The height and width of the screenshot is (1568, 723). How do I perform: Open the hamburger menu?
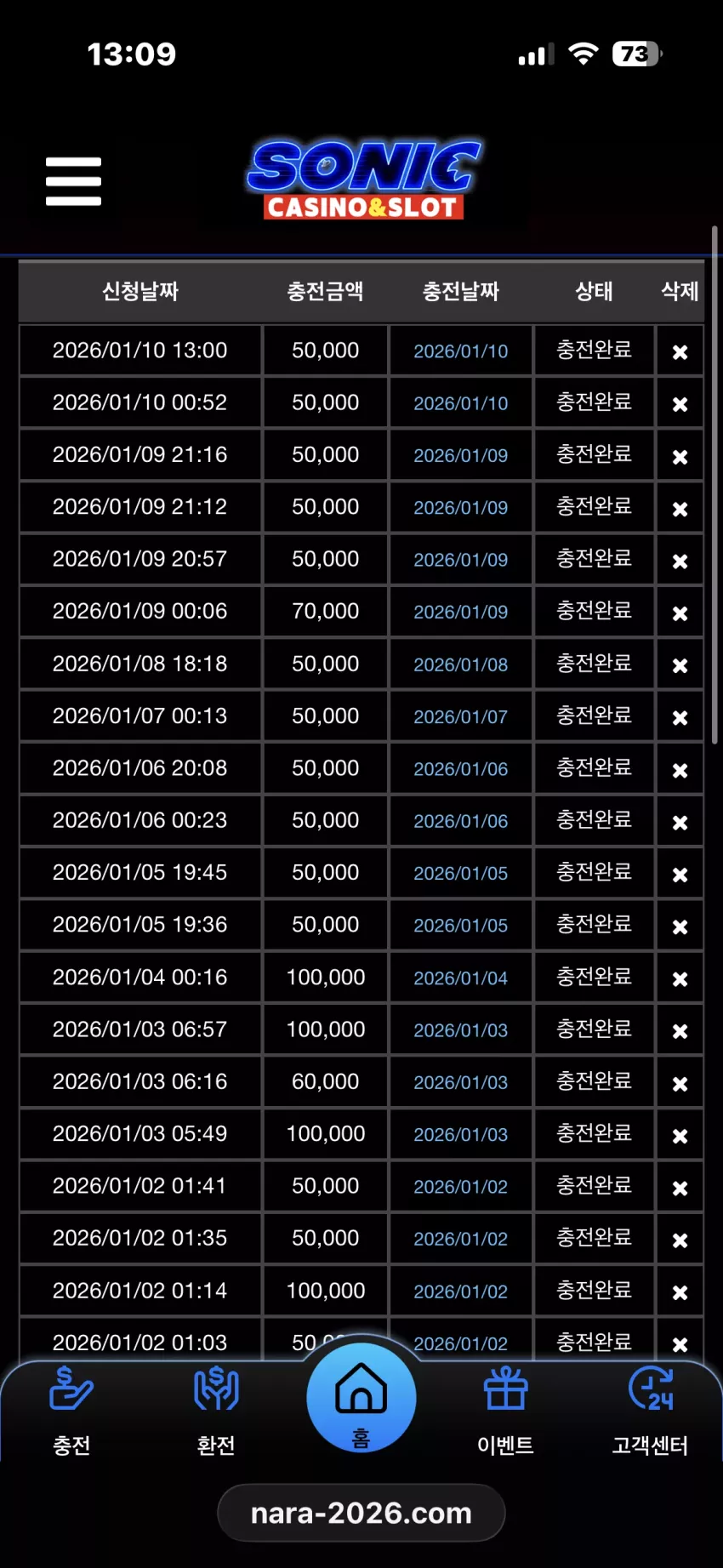click(73, 181)
